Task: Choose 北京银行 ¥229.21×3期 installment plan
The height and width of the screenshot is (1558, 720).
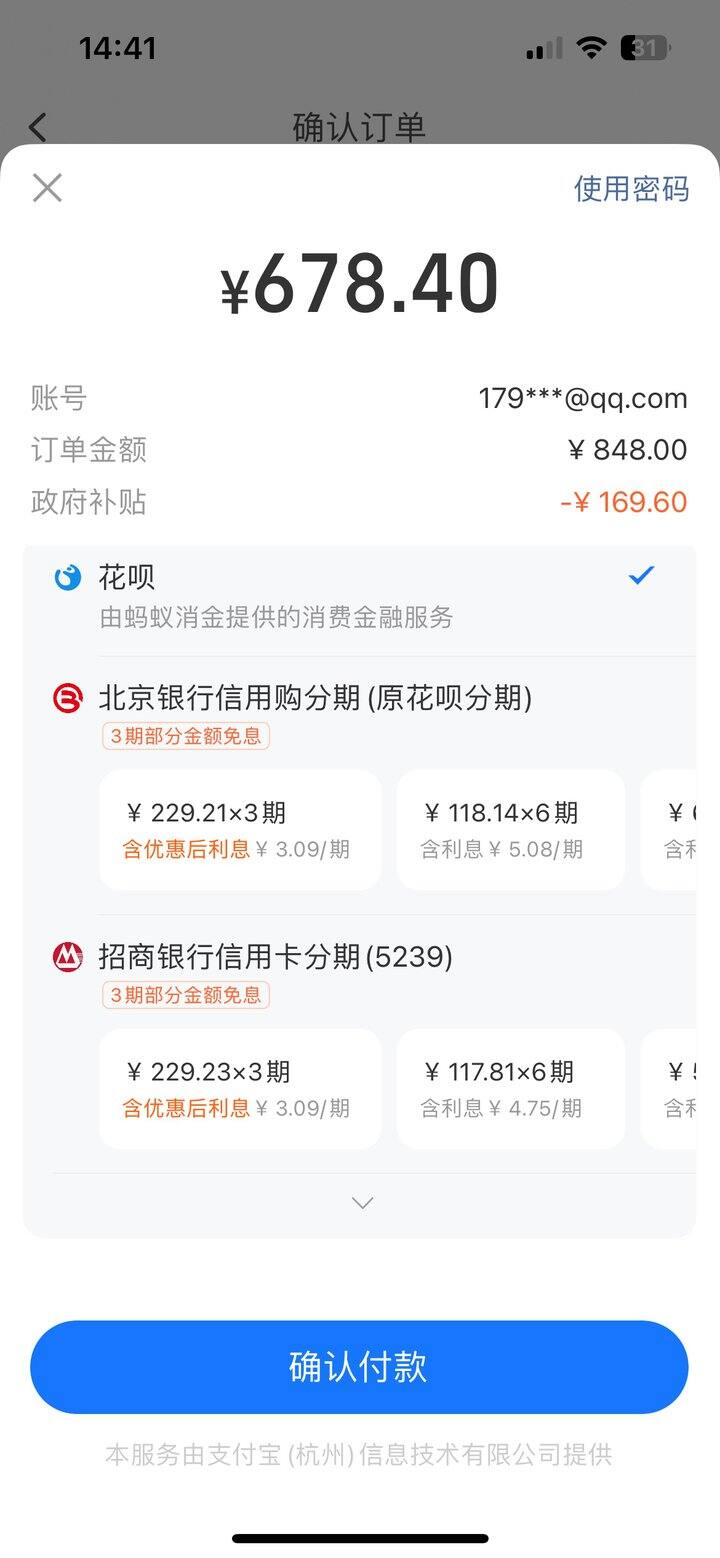Action: [x=240, y=830]
